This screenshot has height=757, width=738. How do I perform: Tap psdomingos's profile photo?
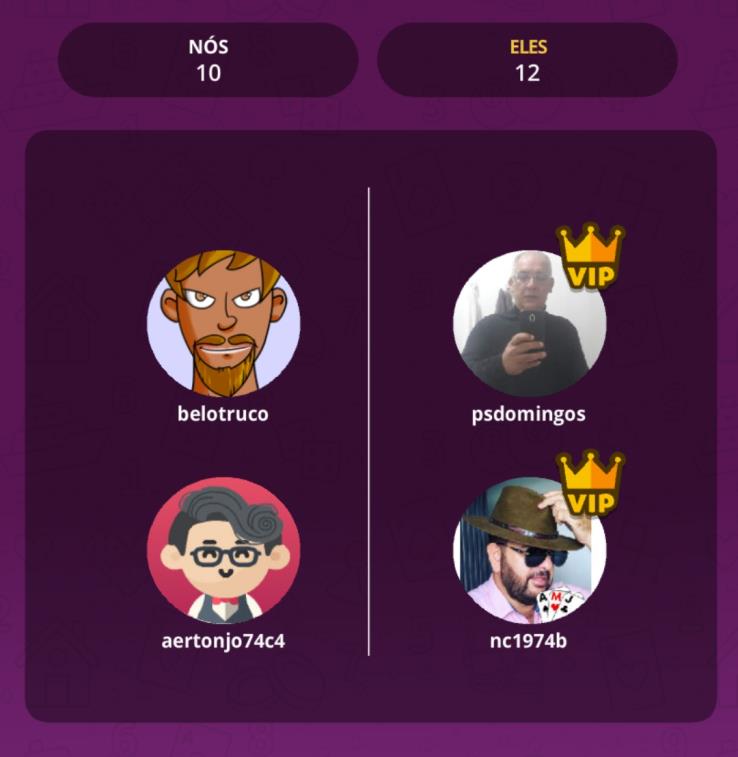(x=529, y=324)
